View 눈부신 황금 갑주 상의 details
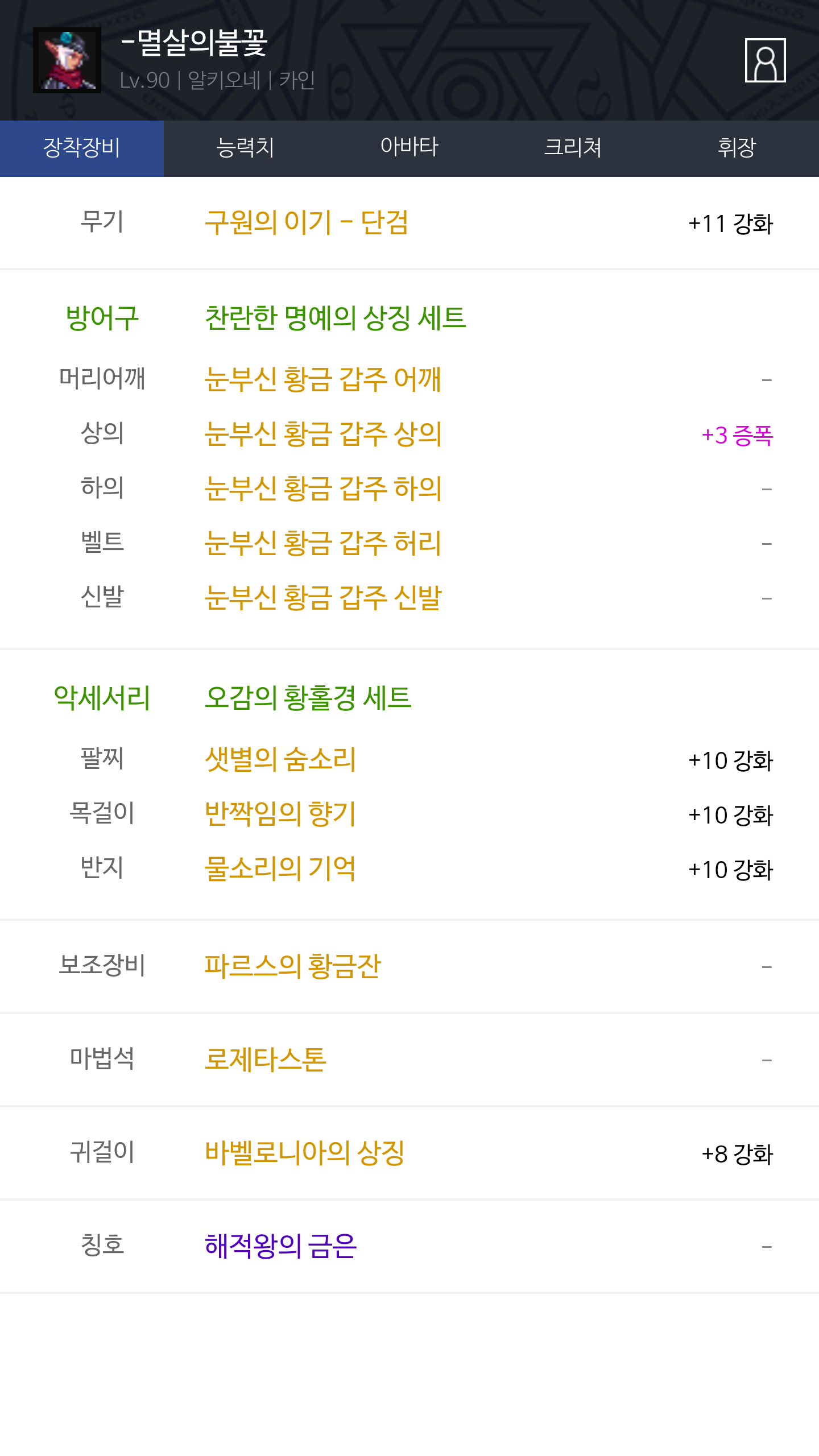The image size is (819, 1456). (x=323, y=434)
